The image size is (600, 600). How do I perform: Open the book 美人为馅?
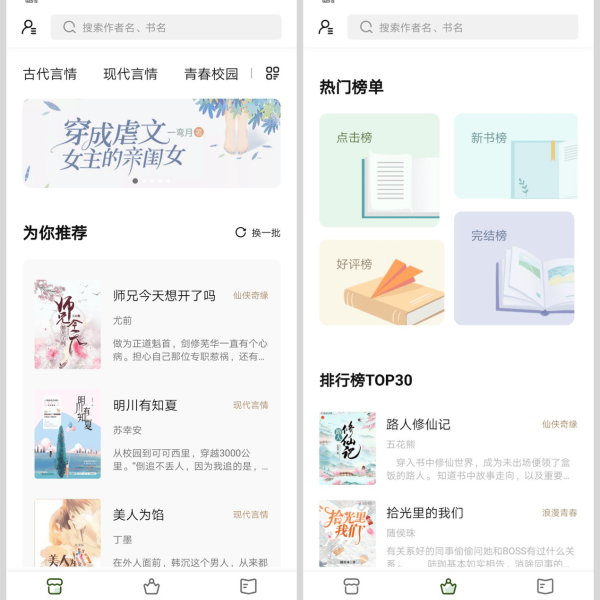(x=138, y=515)
